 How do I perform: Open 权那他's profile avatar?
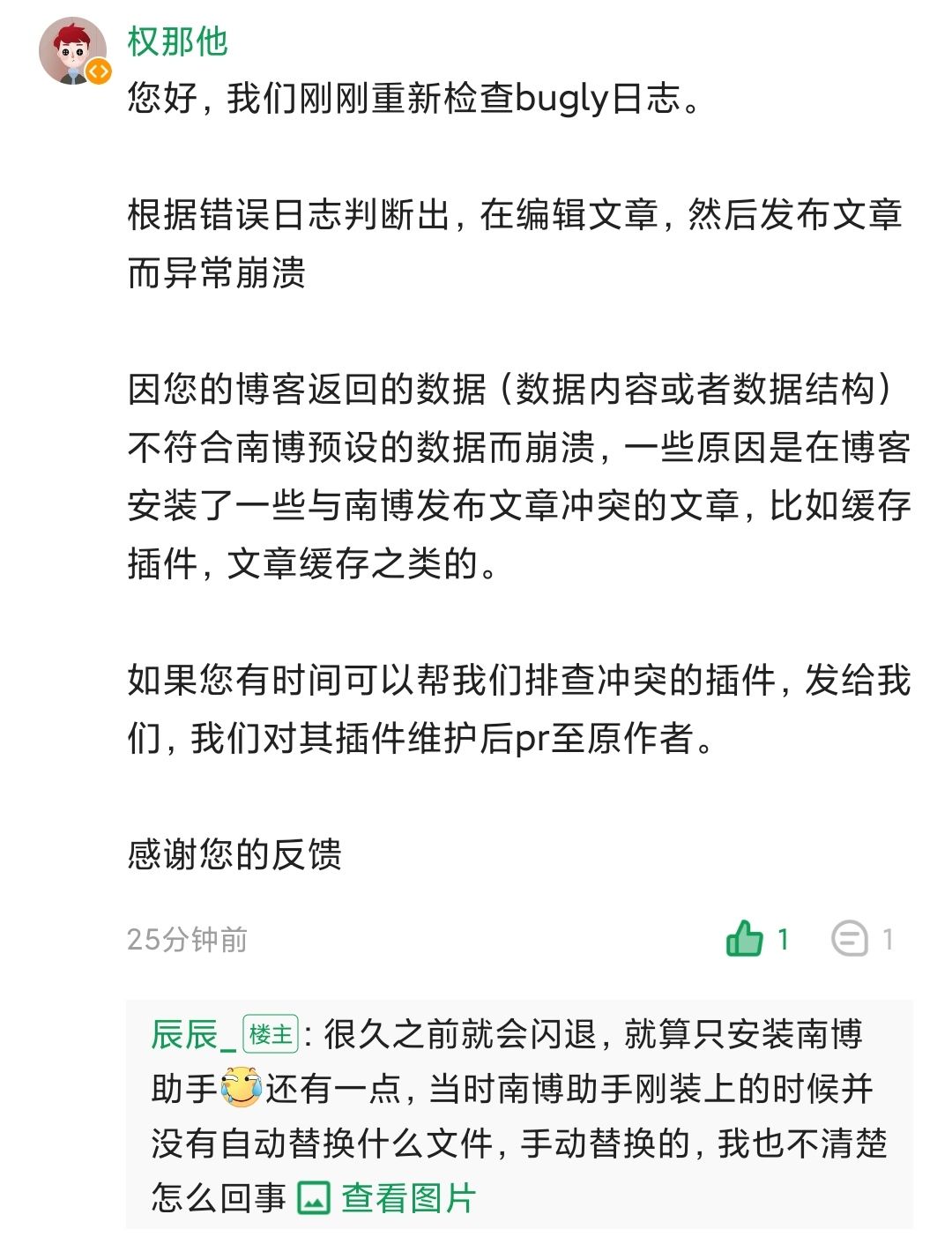(x=72, y=51)
